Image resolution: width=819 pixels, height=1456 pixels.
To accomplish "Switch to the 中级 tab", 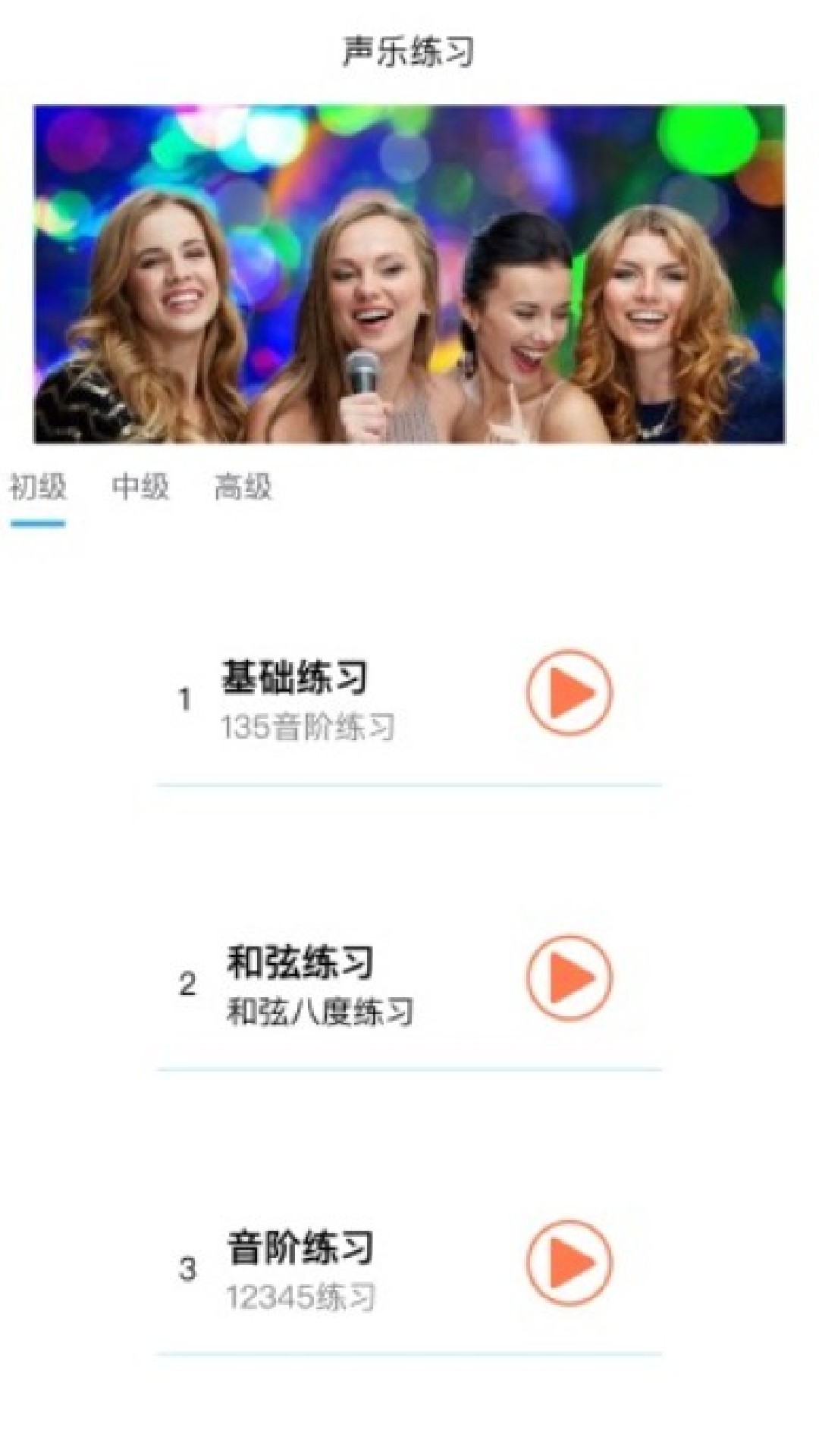I will click(x=140, y=488).
